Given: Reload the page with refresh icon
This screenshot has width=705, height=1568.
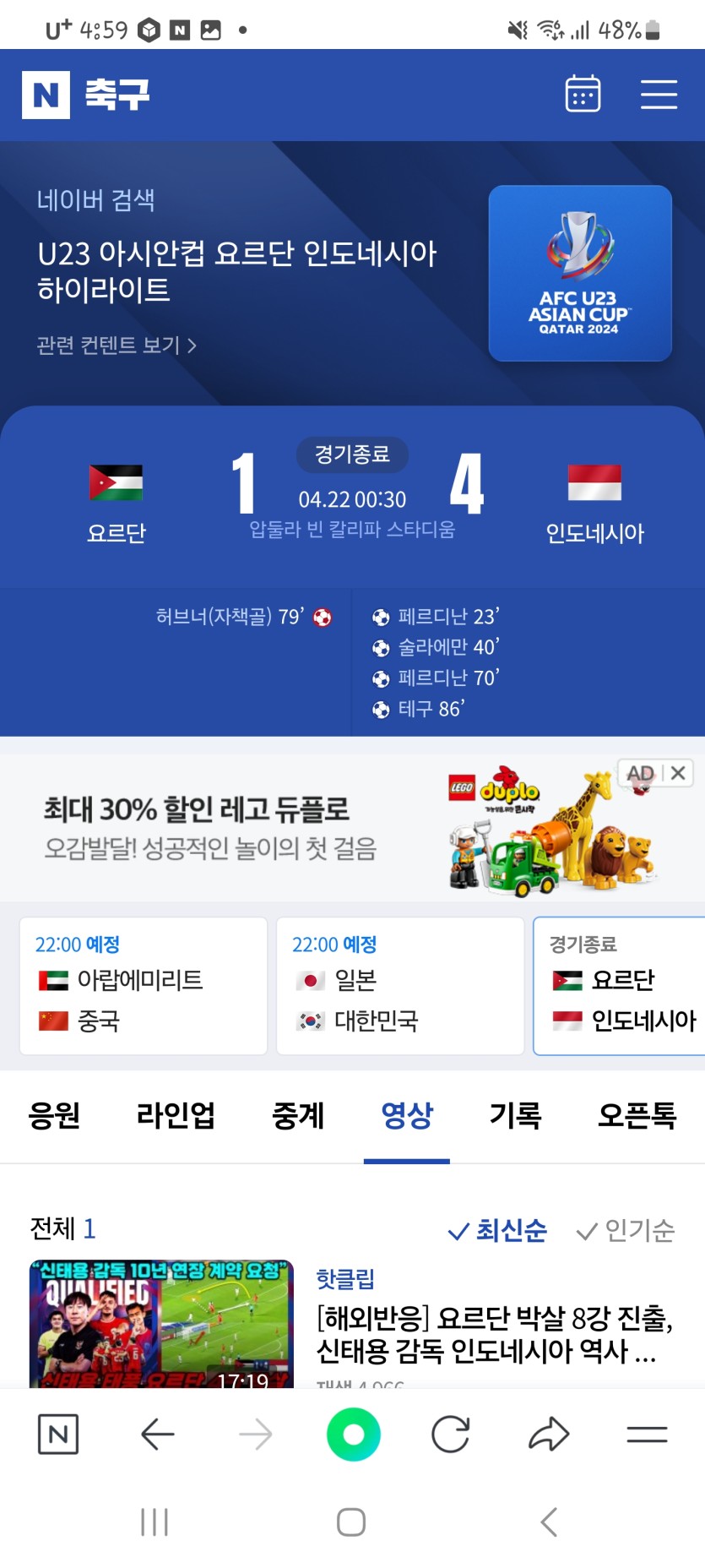Looking at the screenshot, I should coord(450,1435).
